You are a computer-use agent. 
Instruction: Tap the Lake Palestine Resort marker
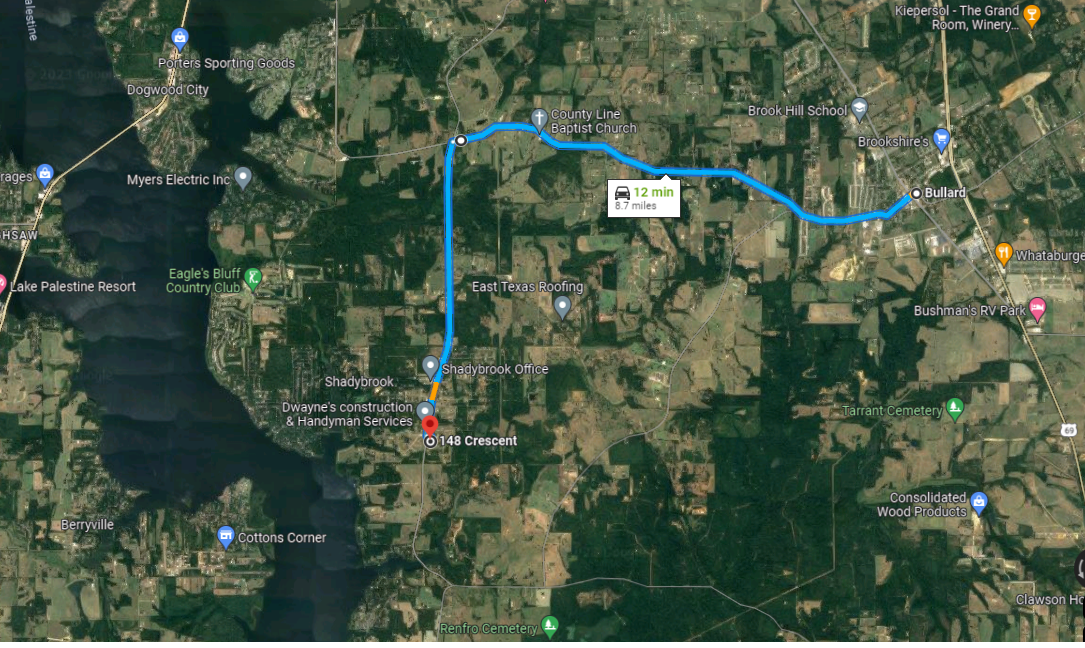coord(3,284)
